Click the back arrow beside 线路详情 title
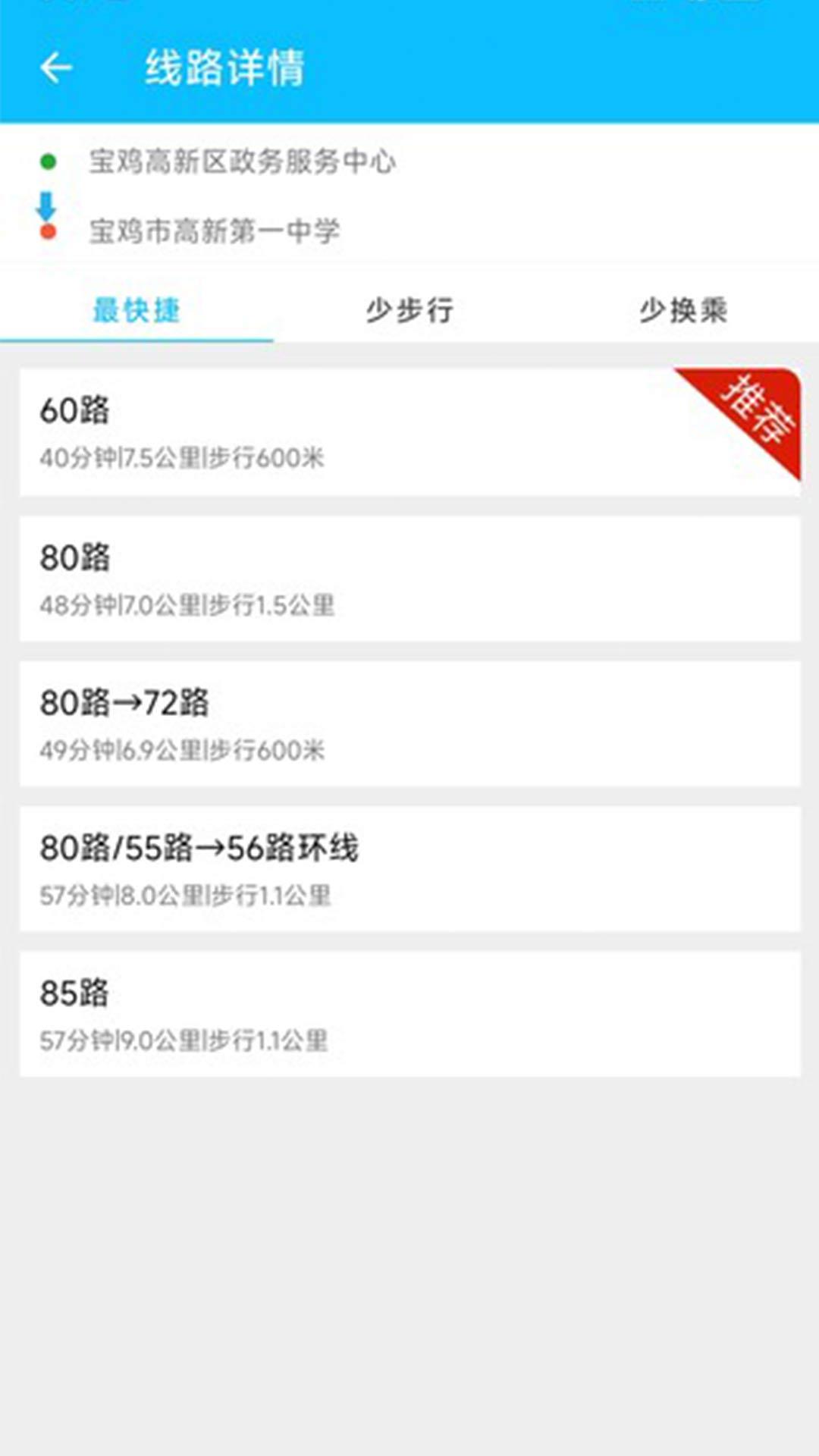Viewport: 819px width, 1456px height. pos(57,68)
